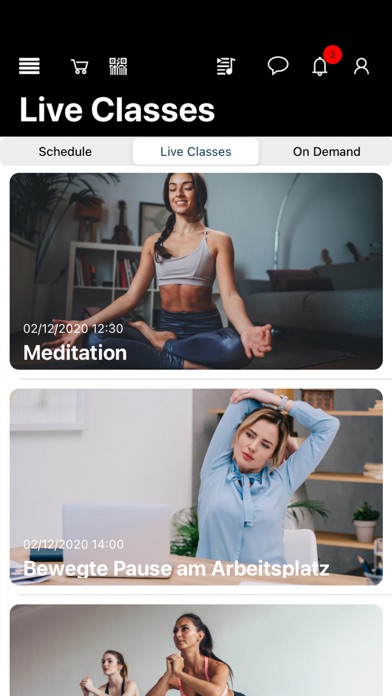392x696 pixels.
Task: Select the Live Classes tab
Action: click(x=196, y=151)
